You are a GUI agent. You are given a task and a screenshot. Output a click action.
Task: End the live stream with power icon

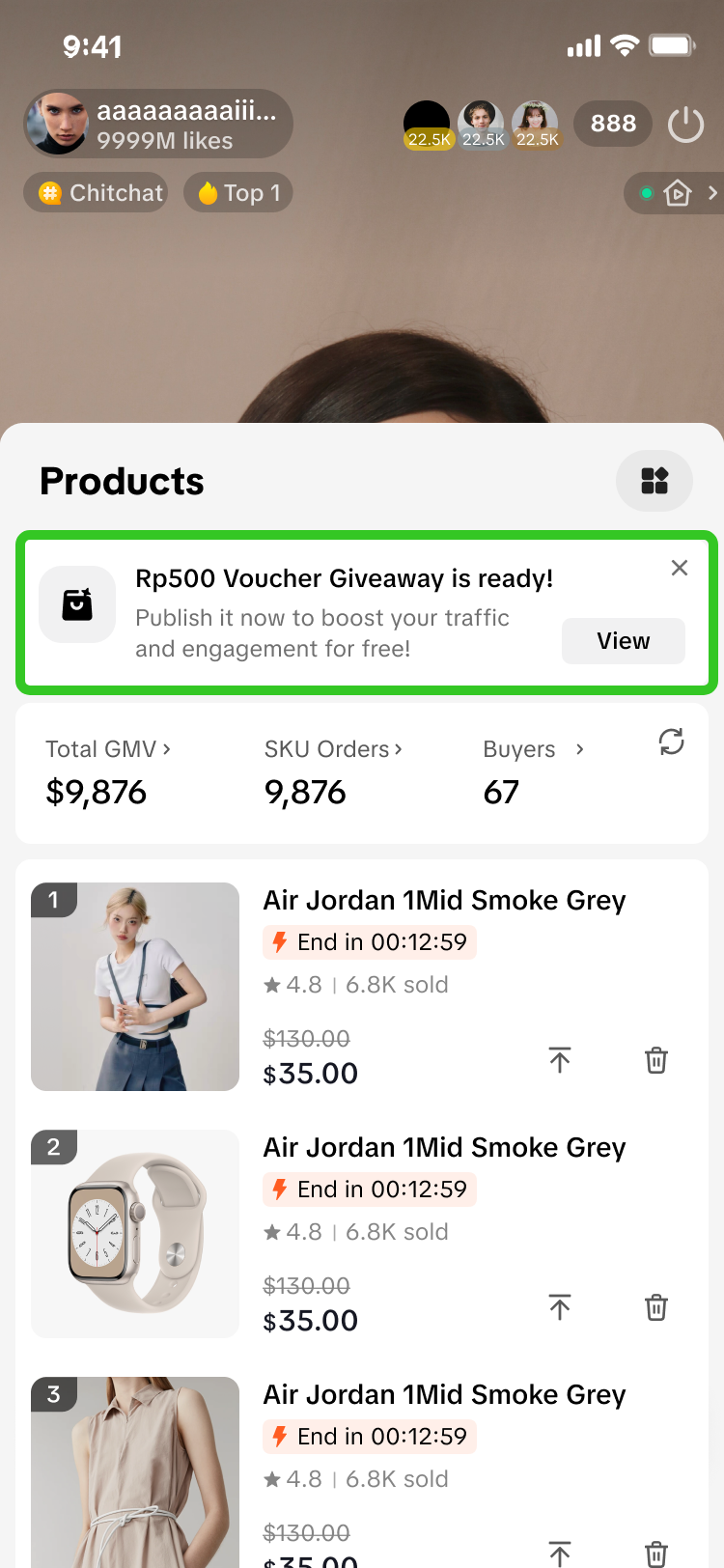685,125
